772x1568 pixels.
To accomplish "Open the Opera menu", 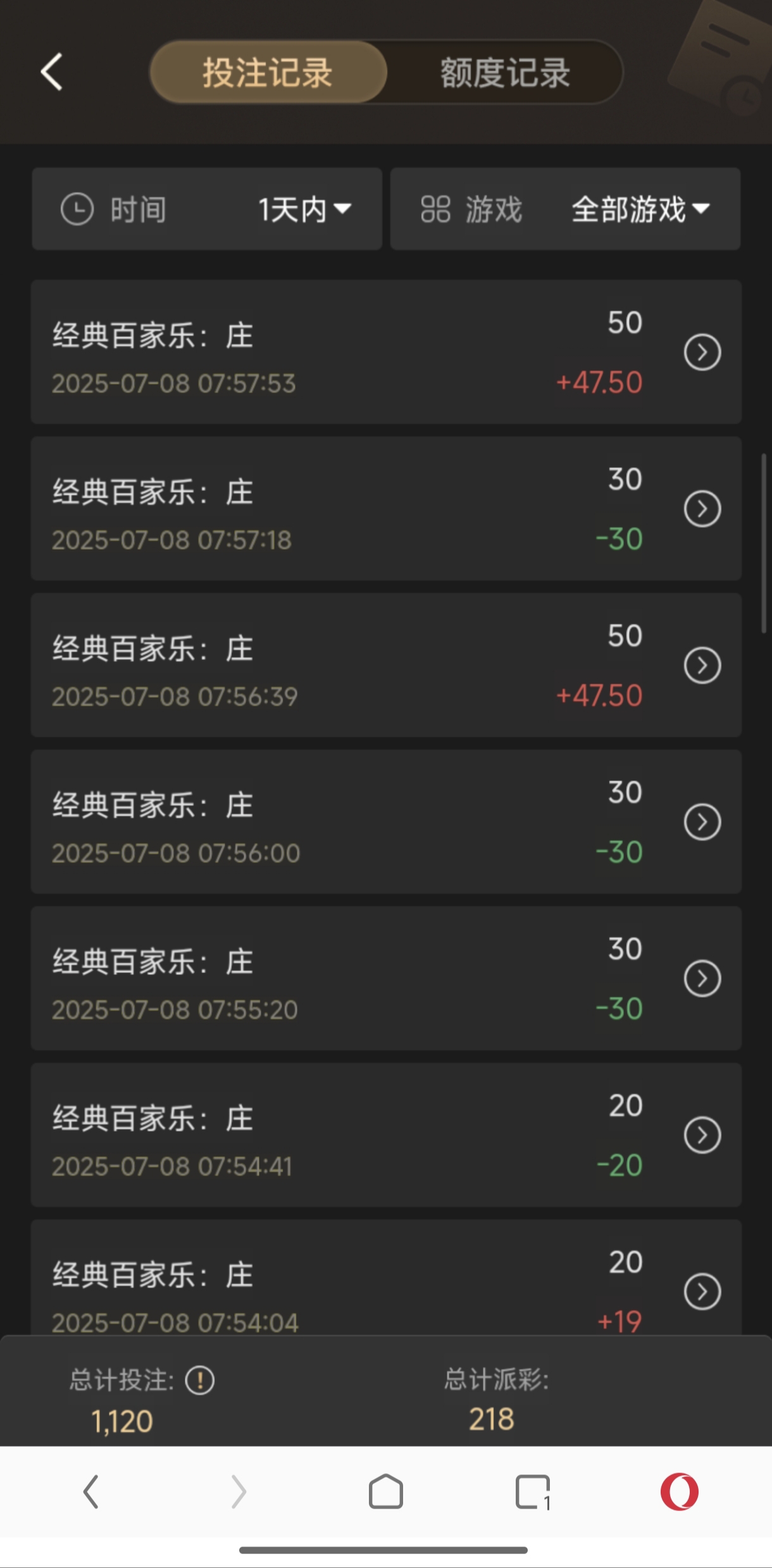I will (x=680, y=1492).
